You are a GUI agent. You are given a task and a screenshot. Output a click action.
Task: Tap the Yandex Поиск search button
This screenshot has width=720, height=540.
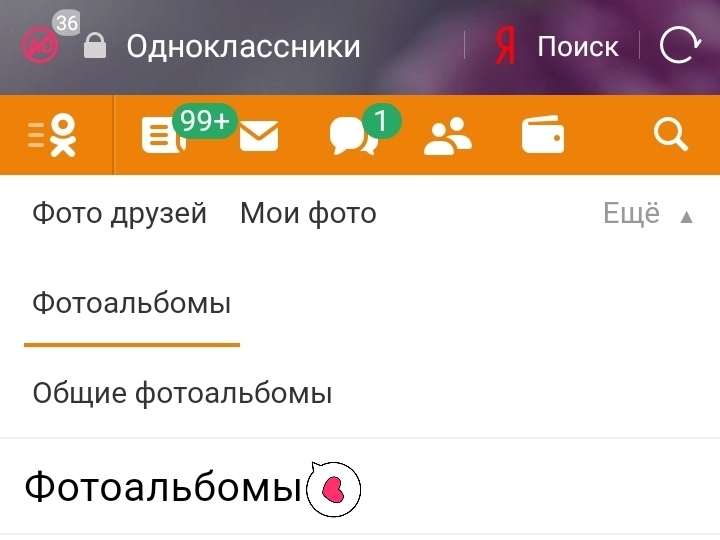click(558, 46)
